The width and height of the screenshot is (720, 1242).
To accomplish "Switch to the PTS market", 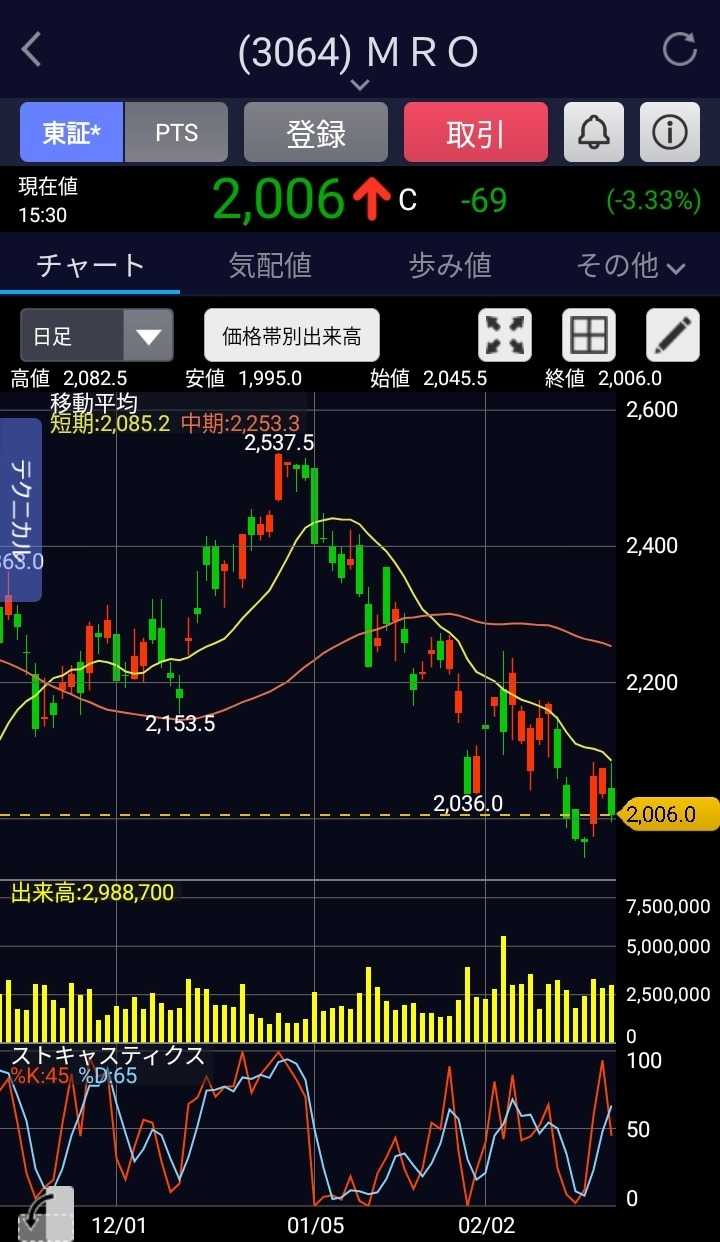I will [x=177, y=133].
